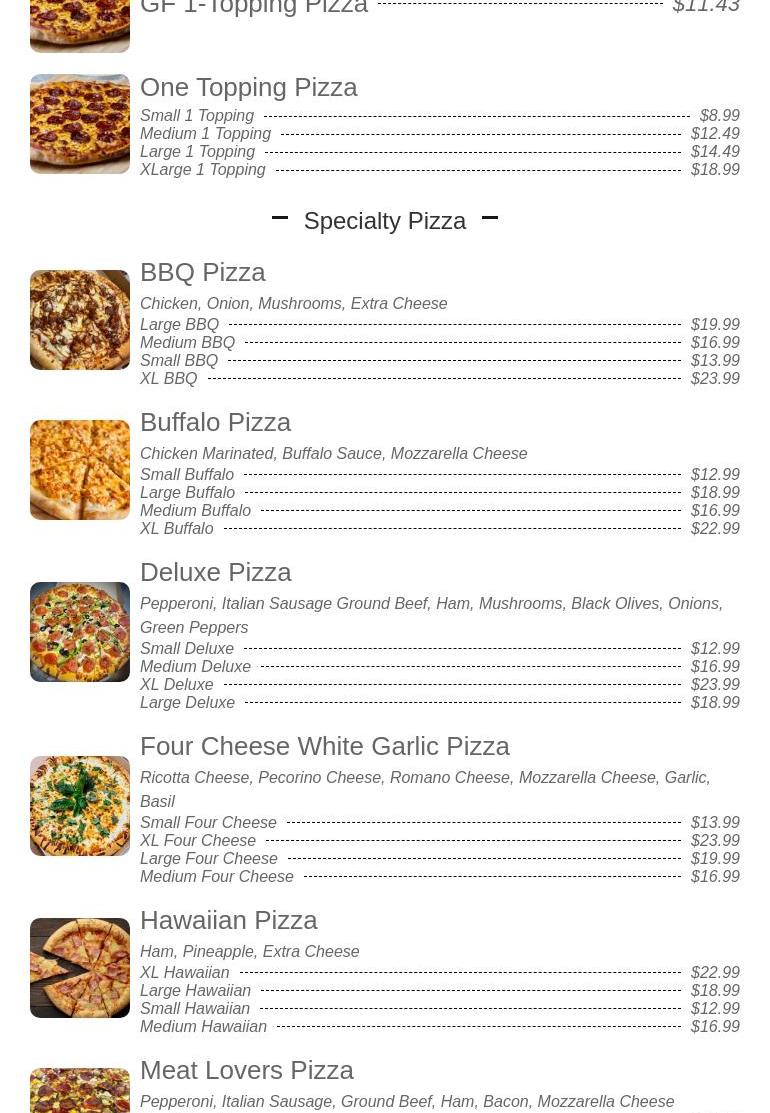View the Hawaiian Pizza image
770x1113 pixels.
pos(80,968)
